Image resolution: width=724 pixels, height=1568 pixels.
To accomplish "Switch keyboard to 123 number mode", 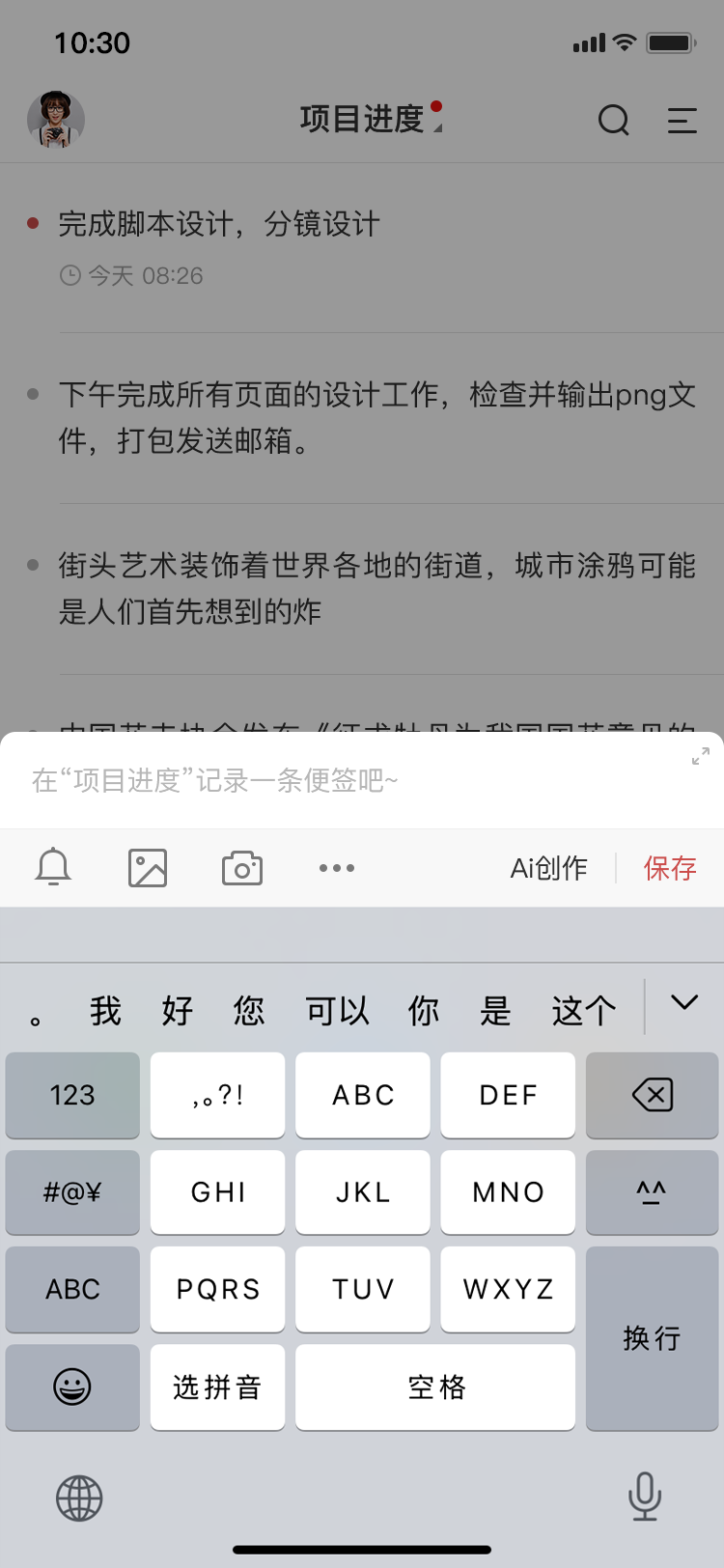I will coord(72,1095).
